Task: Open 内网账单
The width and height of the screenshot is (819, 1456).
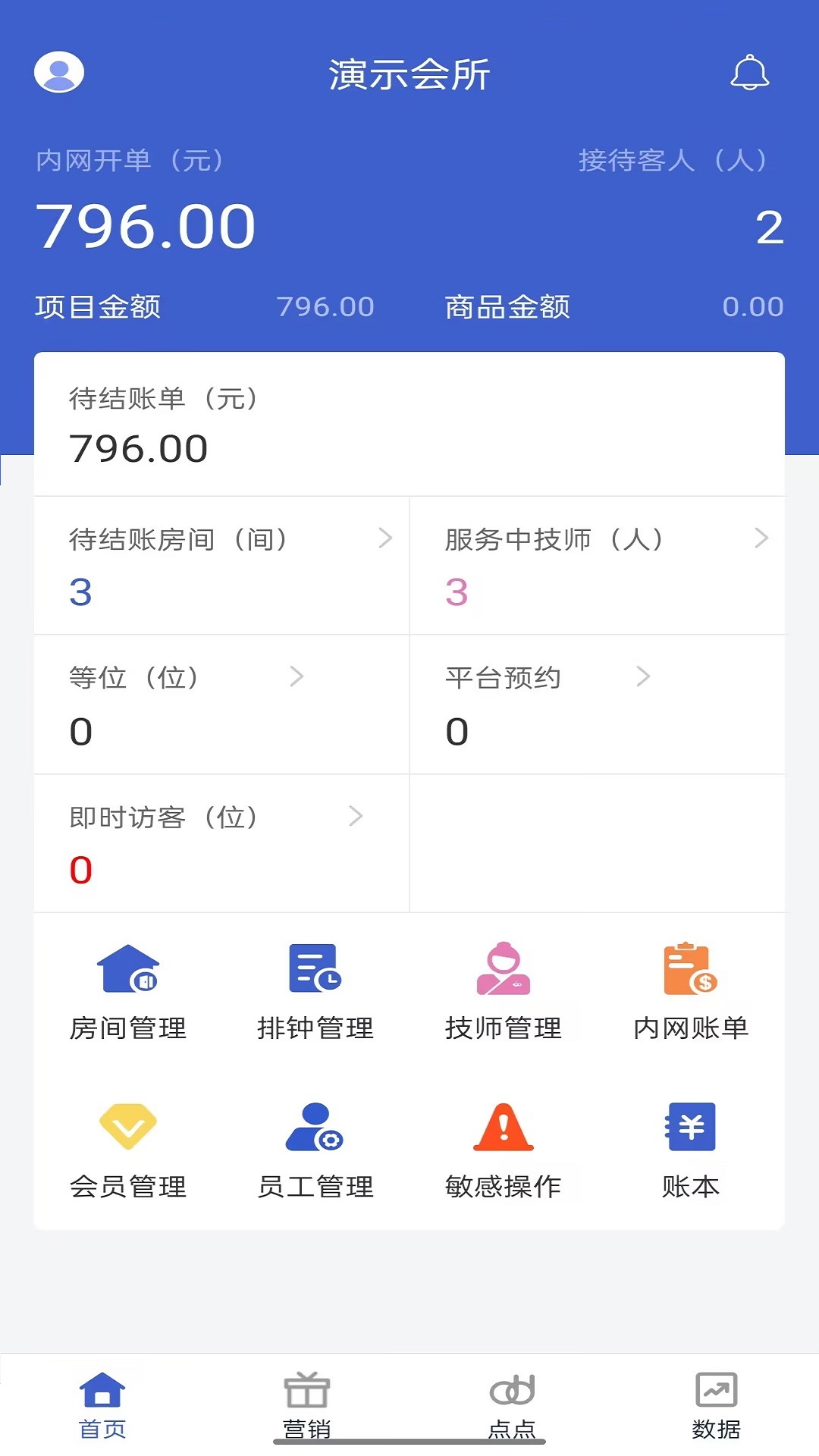Action: [x=691, y=991]
